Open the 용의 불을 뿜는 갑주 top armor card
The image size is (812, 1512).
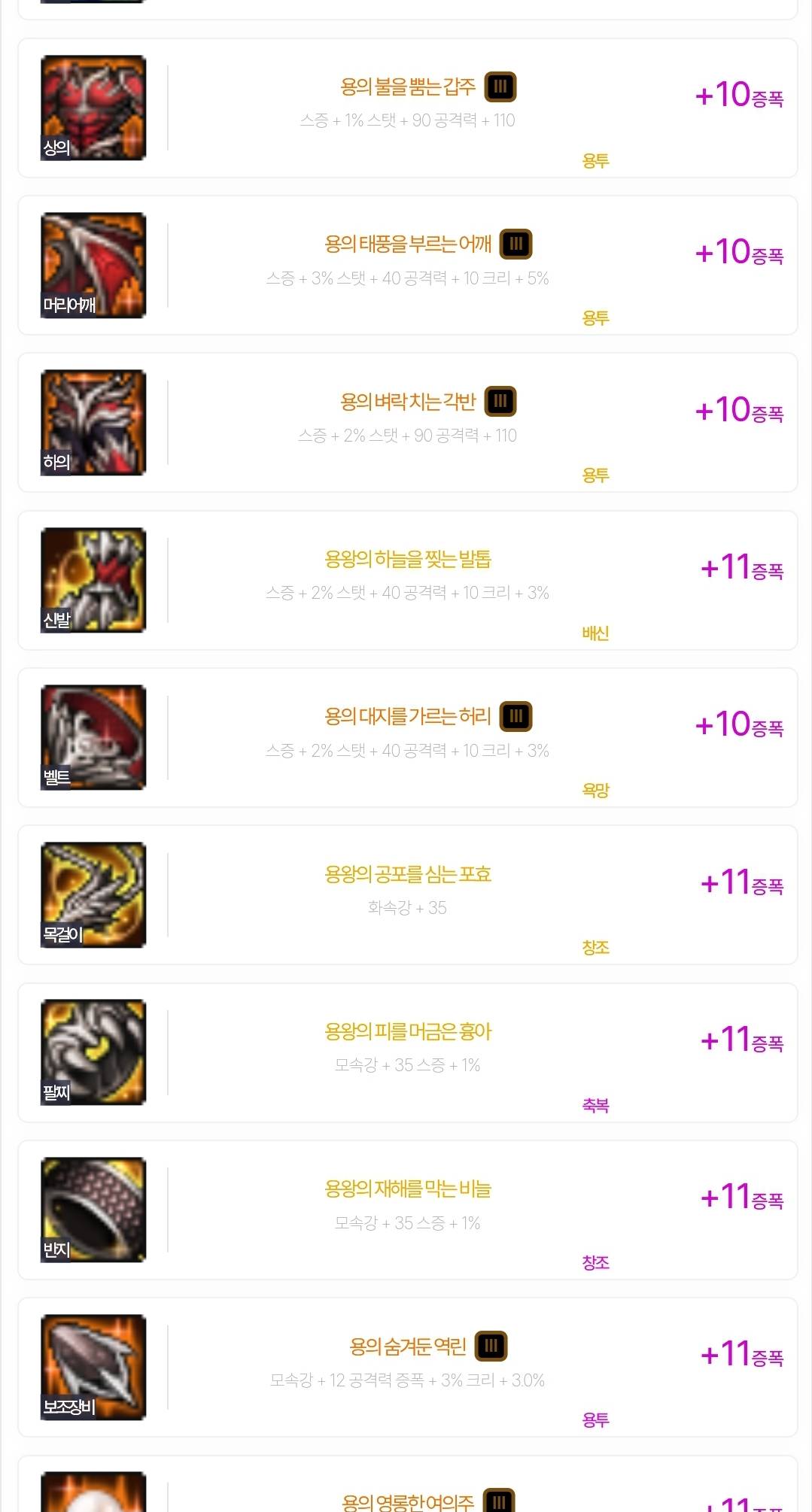[x=407, y=108]
